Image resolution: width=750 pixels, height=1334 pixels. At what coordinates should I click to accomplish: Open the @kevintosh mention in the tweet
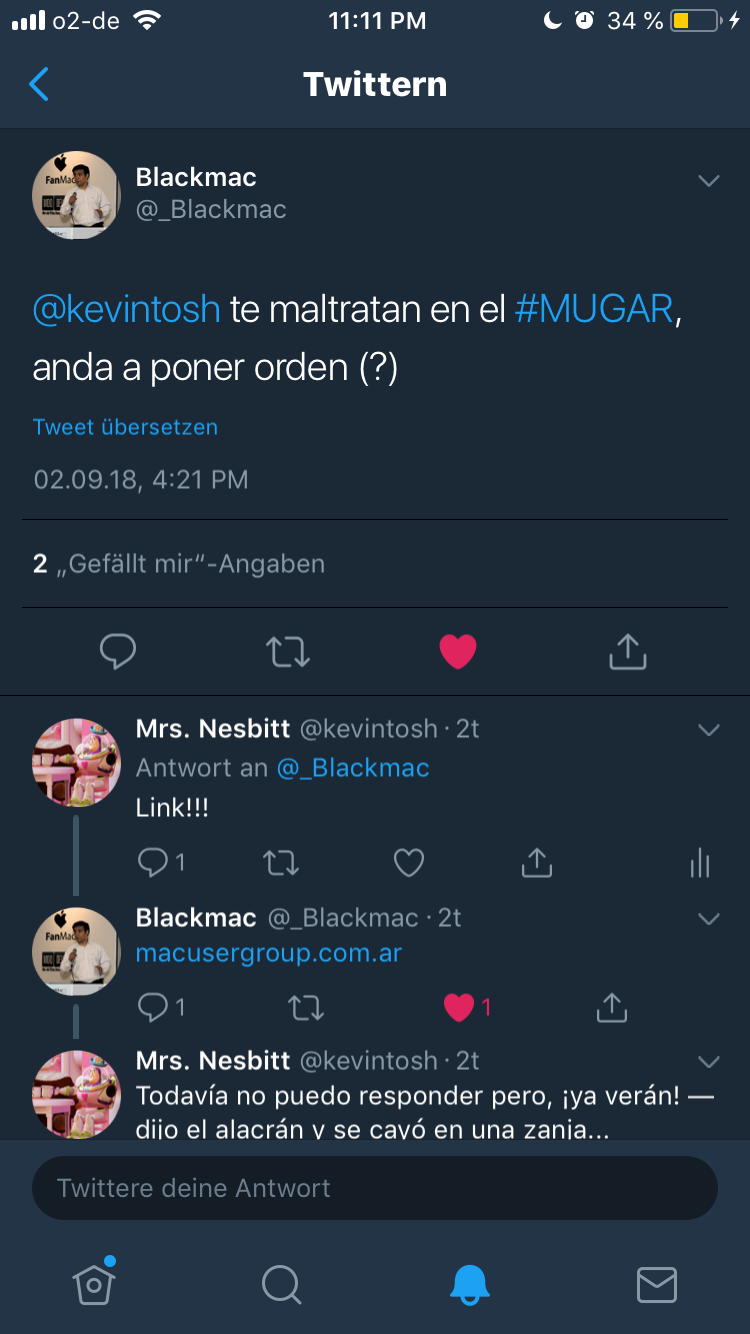coord(126,309)
